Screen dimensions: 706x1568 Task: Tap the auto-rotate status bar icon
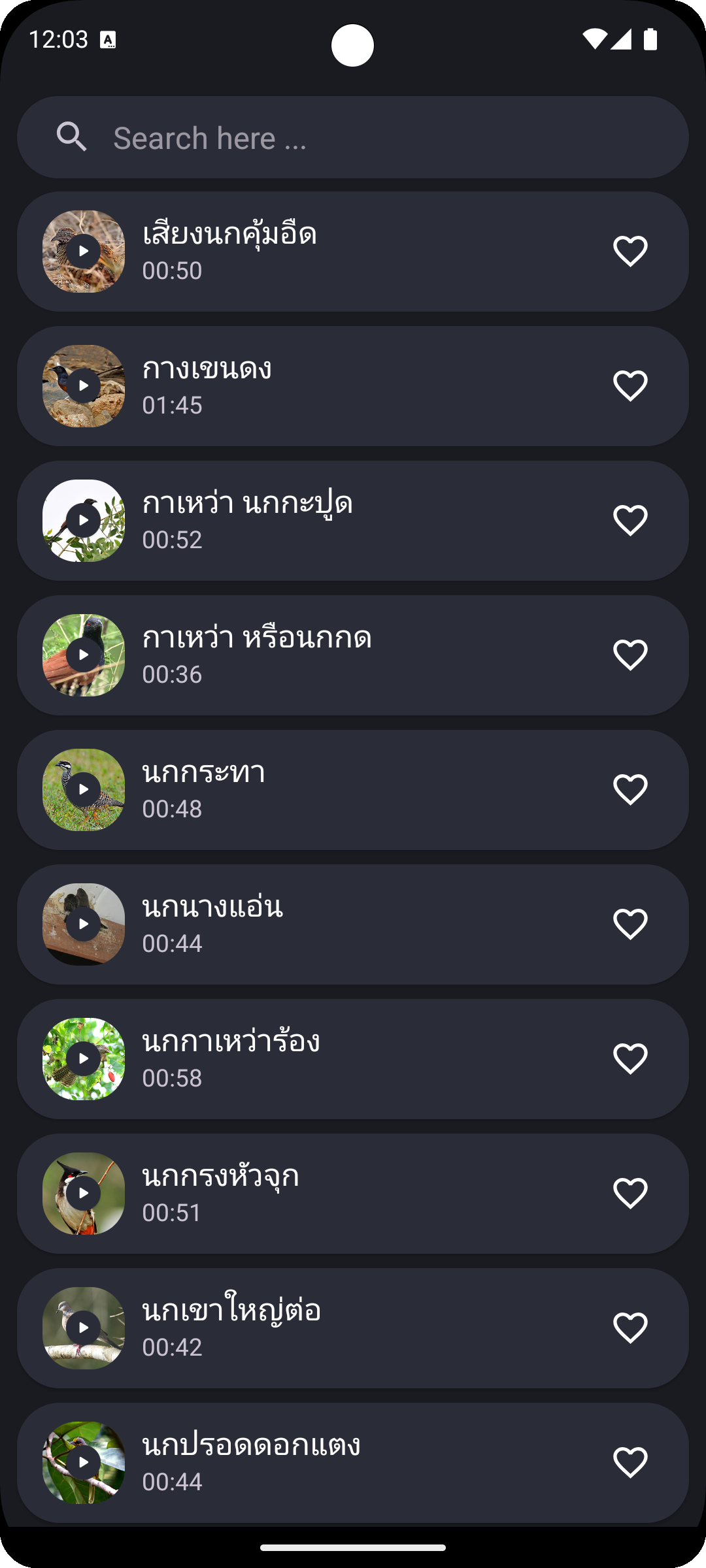pos(108,41)
